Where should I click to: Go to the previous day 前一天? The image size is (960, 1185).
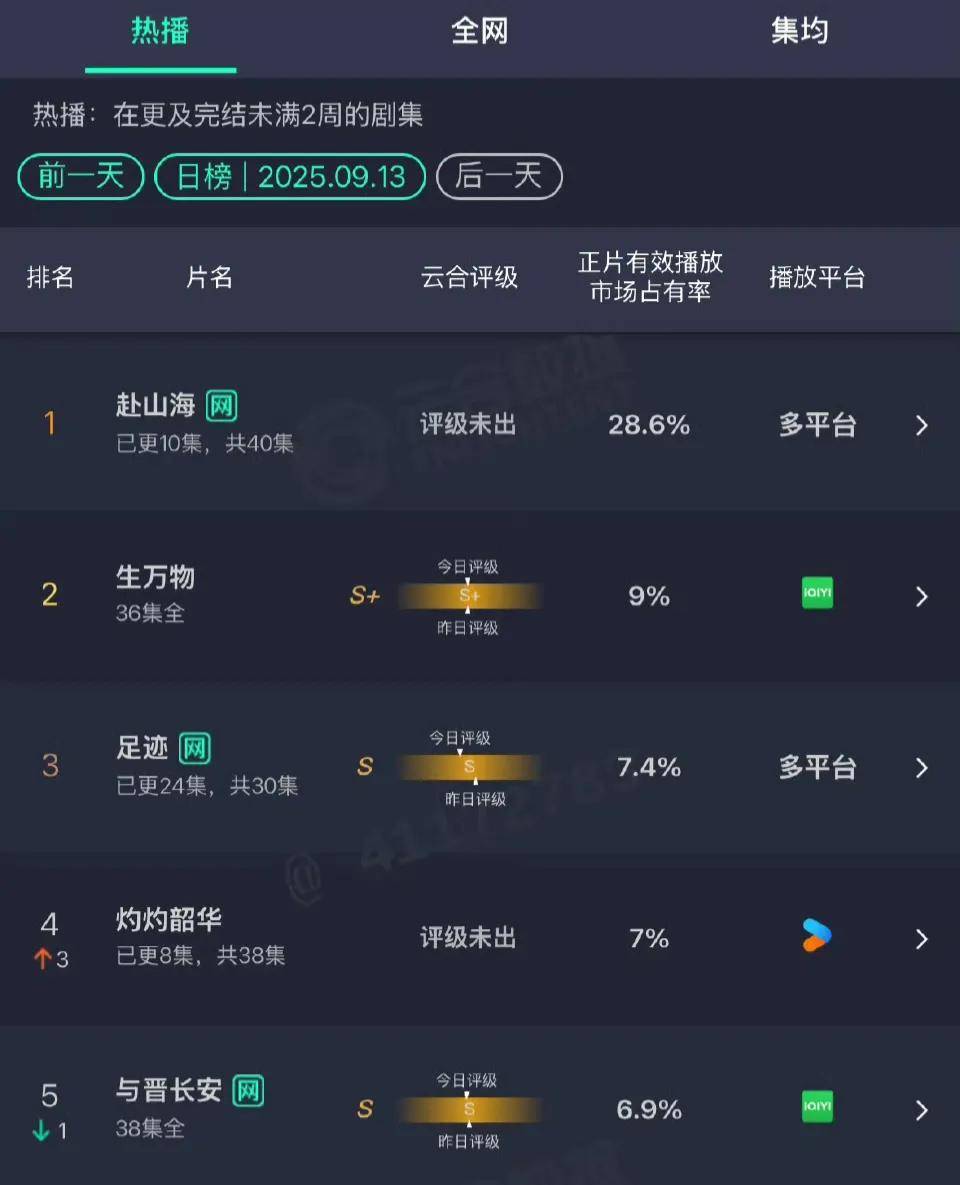coord(81,177)
